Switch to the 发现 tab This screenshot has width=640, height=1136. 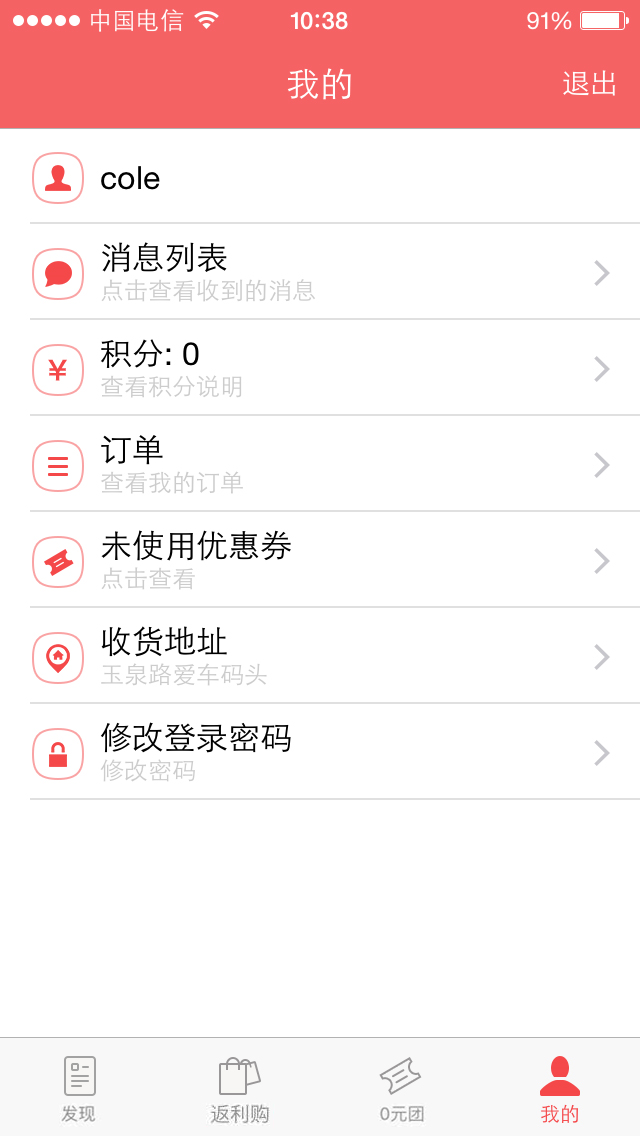pyautogui.click(x=79, y=1088)
